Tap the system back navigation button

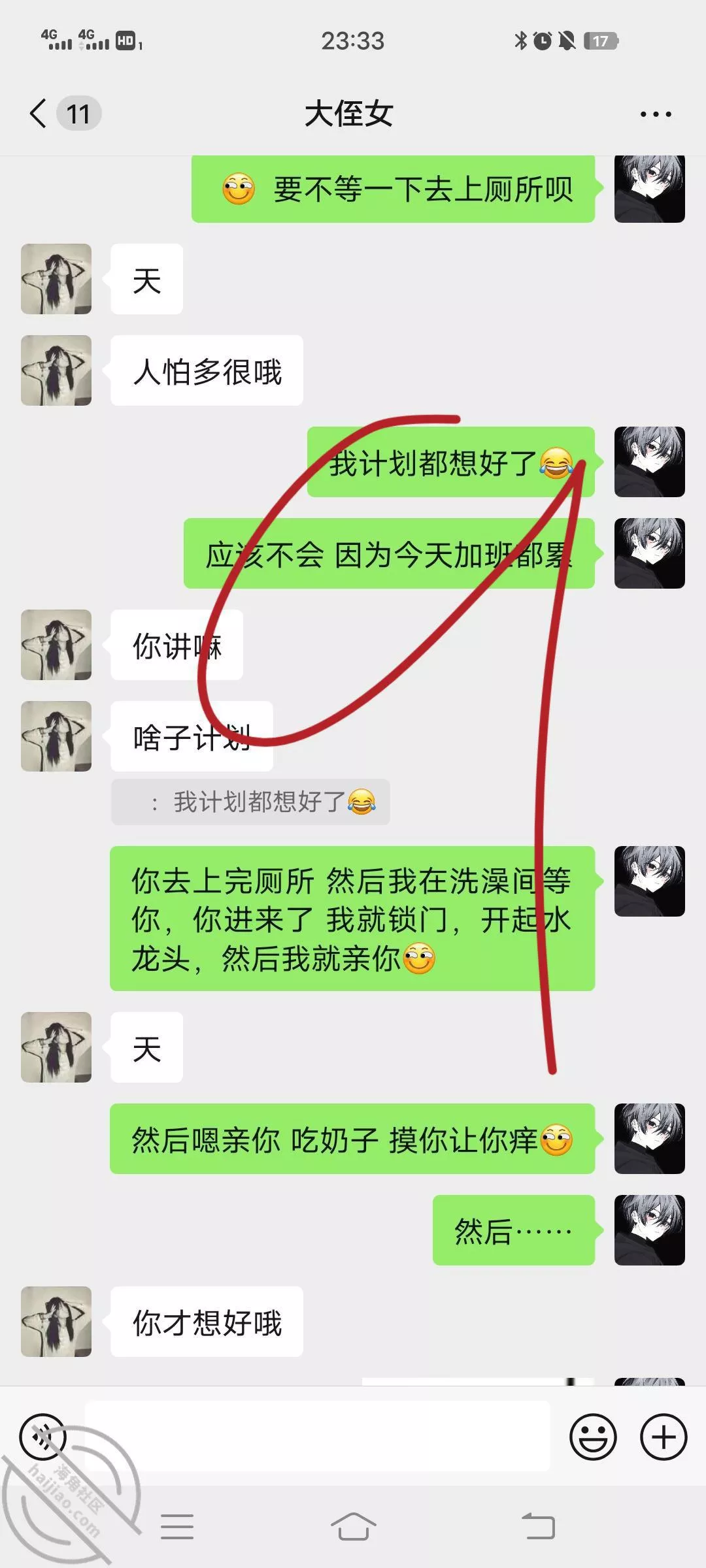(538, 1526)
